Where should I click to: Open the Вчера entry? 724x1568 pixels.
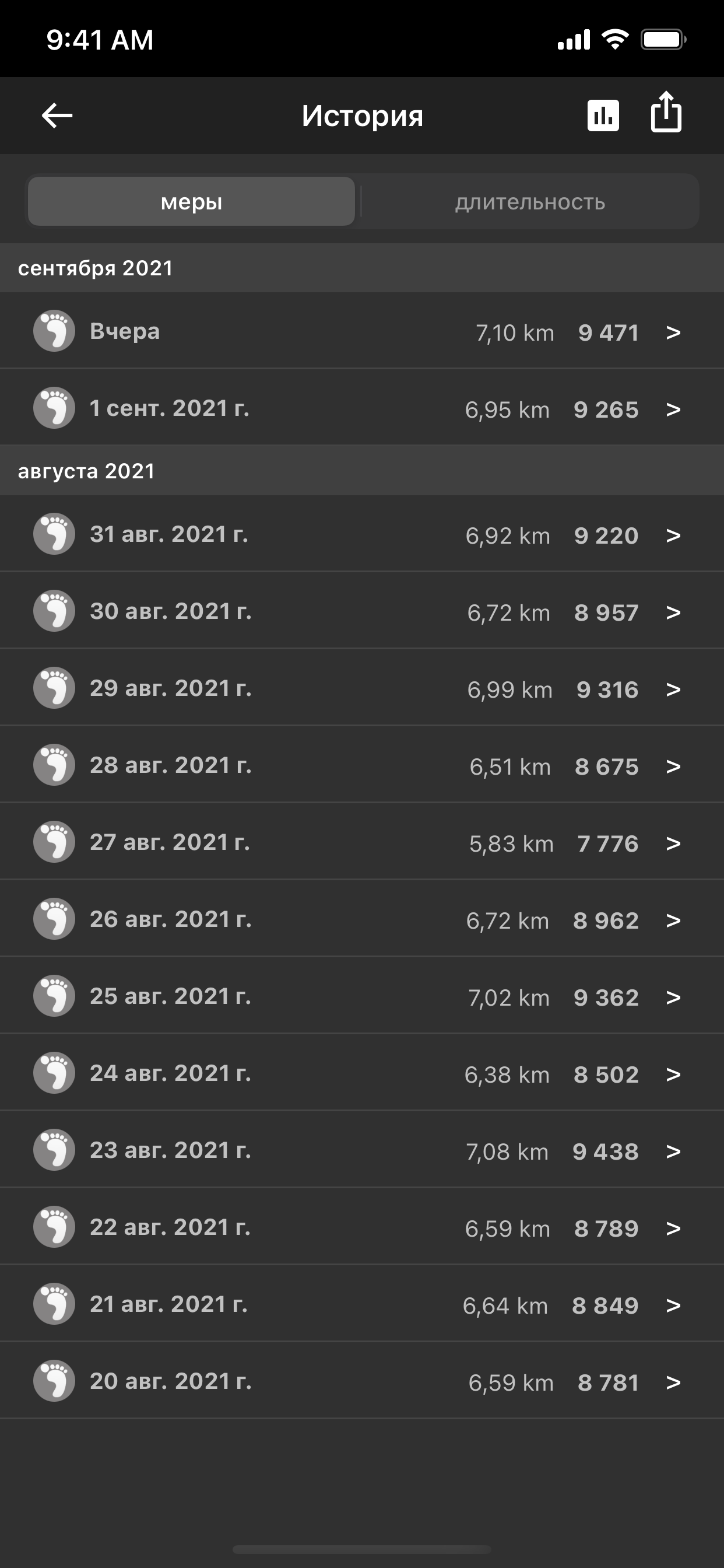pyautogui.click(x=362, y=331)
